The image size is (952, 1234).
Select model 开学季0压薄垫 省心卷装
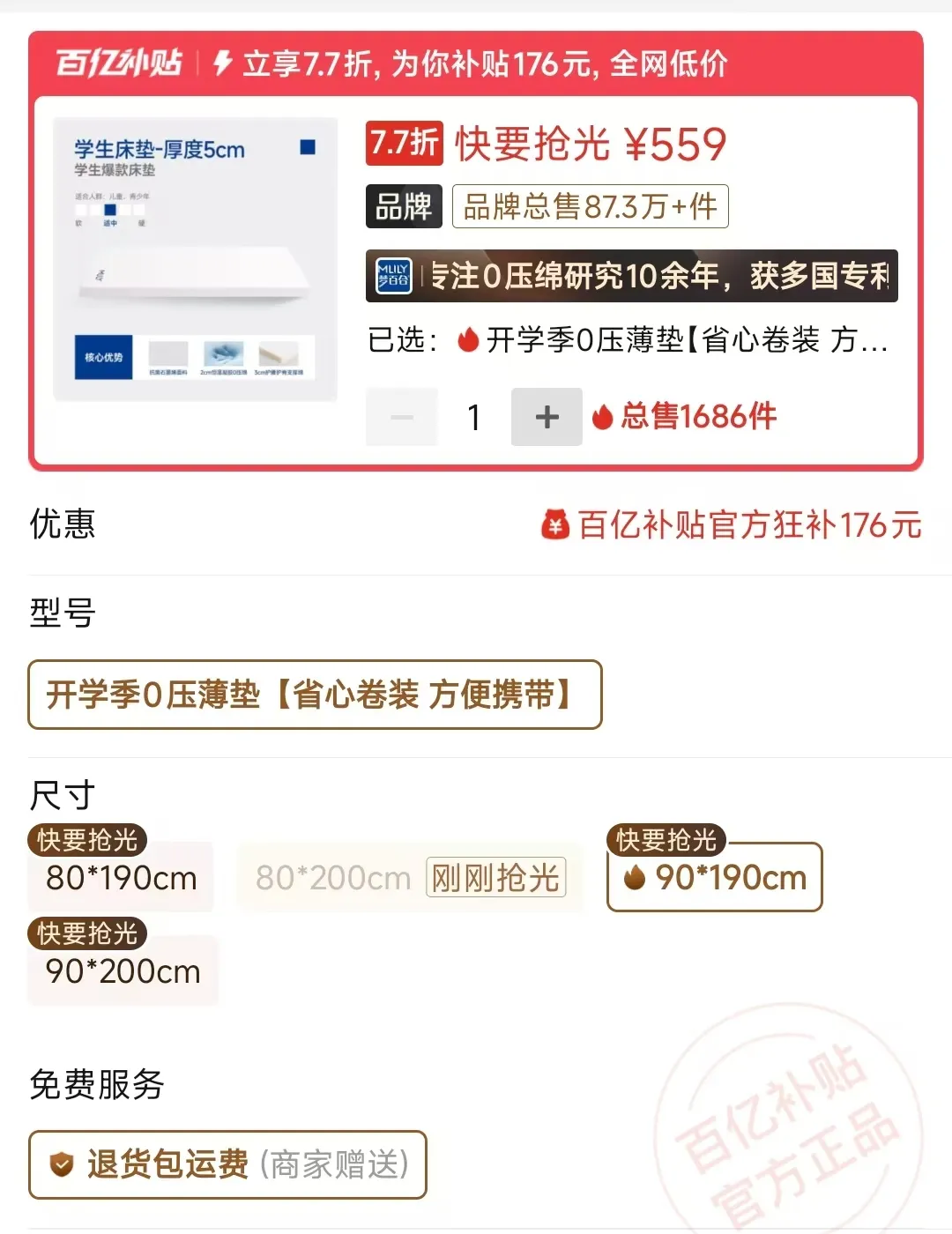(315, 695)
